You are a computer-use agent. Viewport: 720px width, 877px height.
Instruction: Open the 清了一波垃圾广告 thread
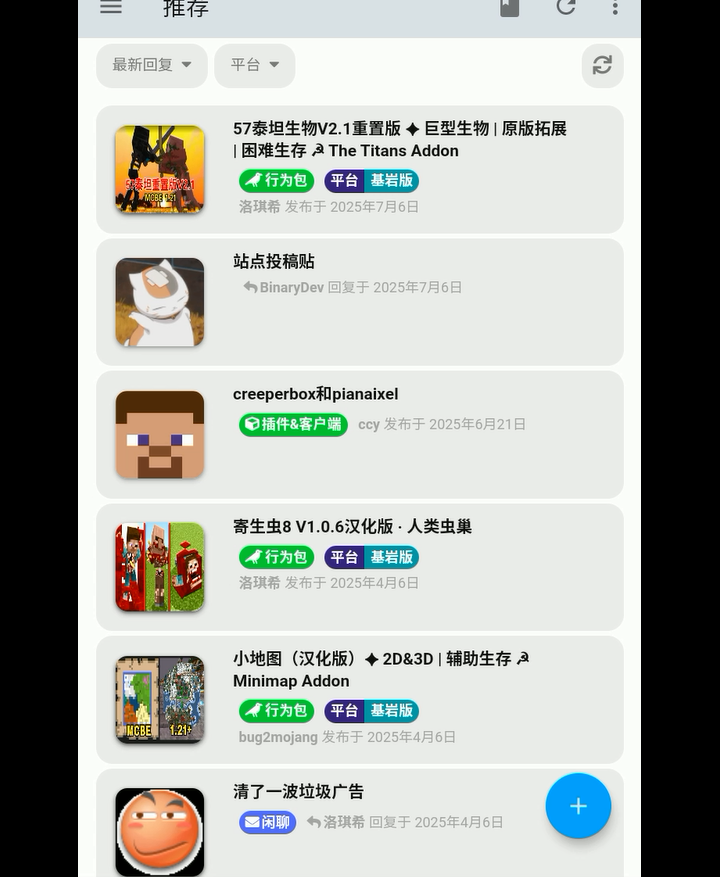pyautogui.click(x=298, y=791)
